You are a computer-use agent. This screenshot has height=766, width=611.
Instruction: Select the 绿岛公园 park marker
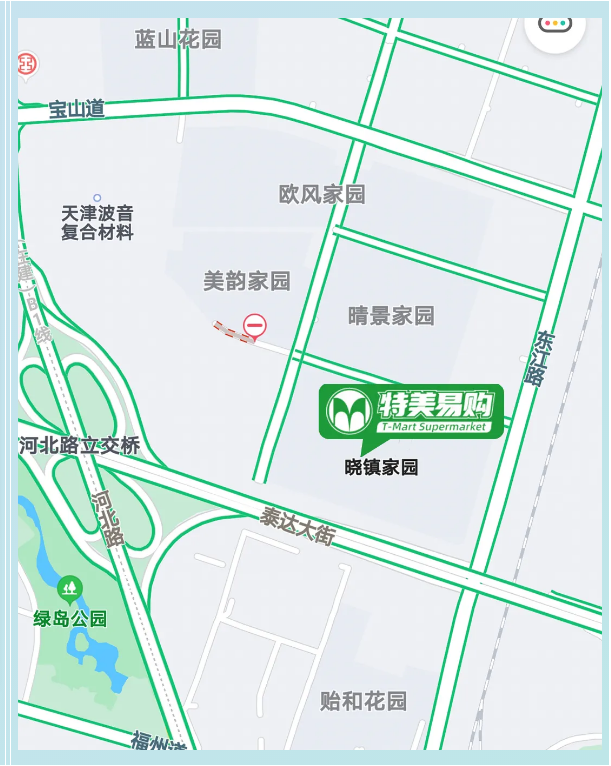pyautogui.click(x=70, y=588)
